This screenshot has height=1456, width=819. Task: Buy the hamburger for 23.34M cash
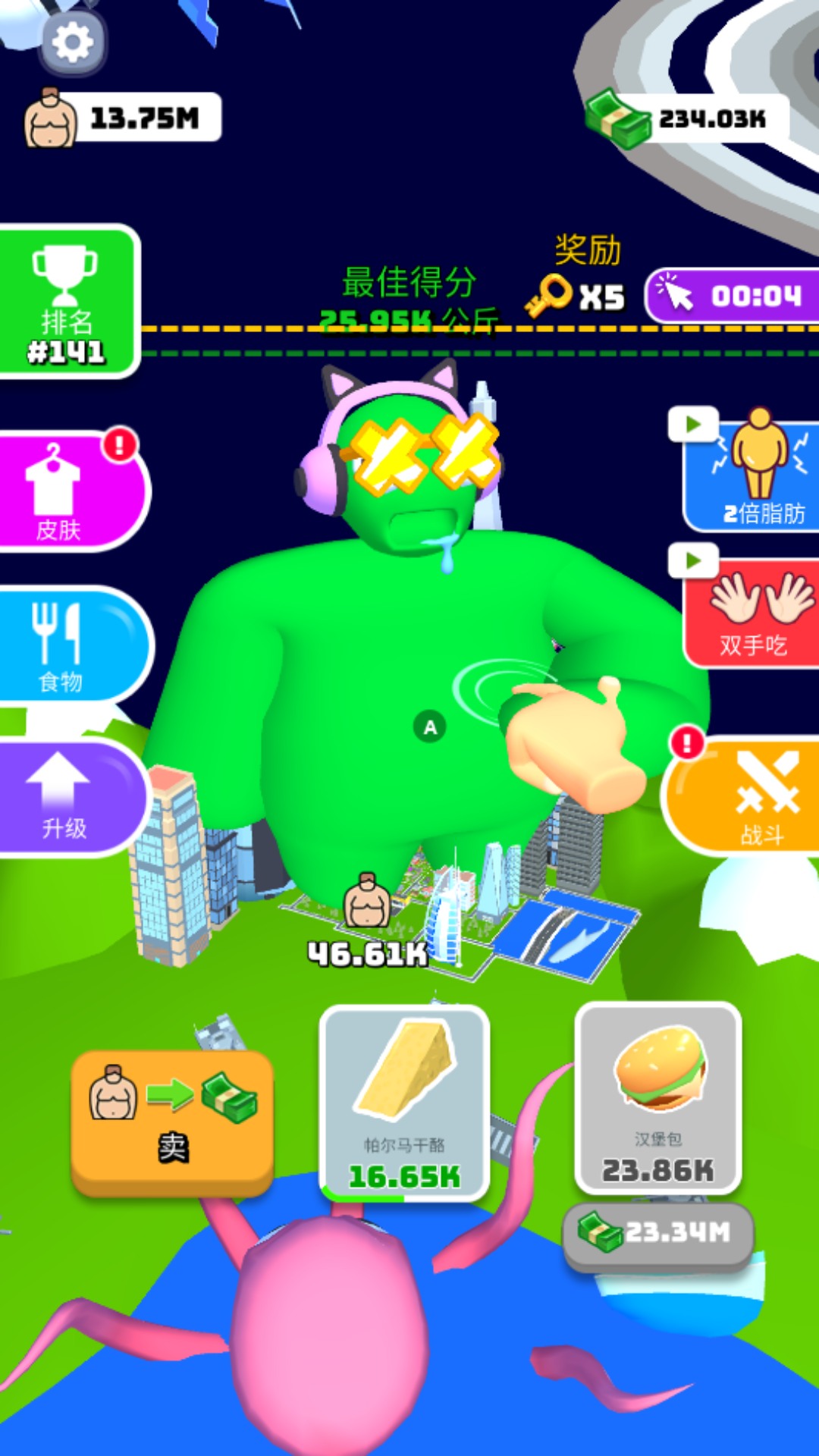(658, 1232)
